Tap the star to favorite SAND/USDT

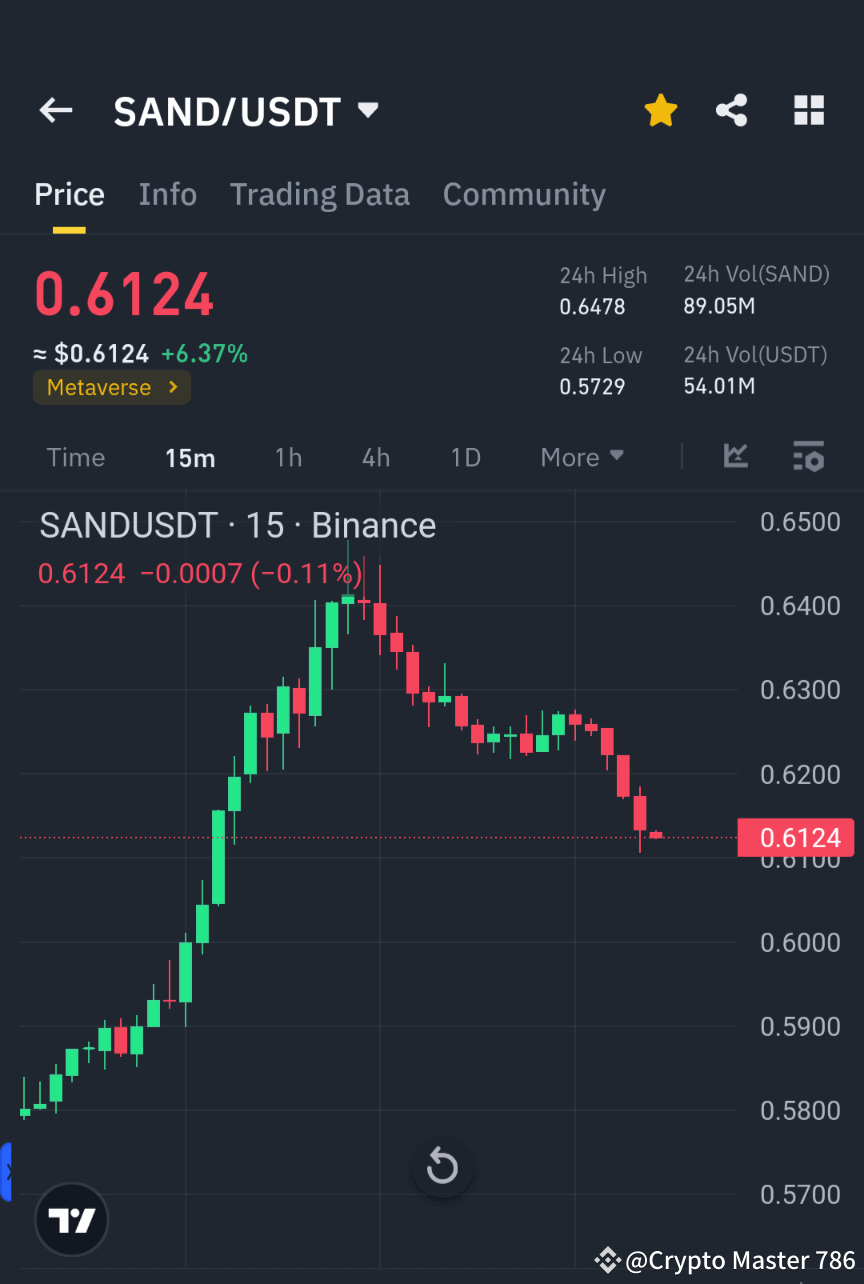point(660,110)
